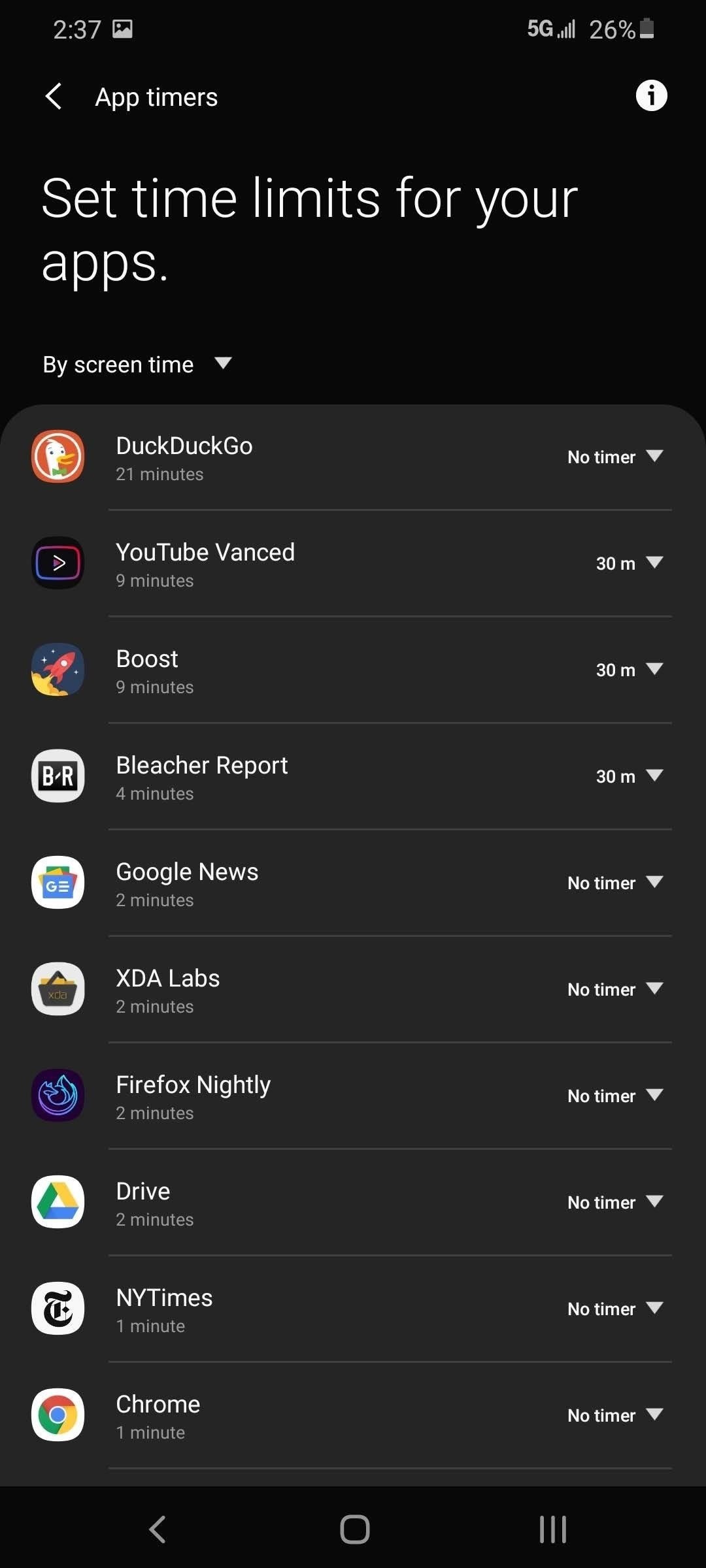Choose a timer for Firefox Nightly
Viewport: 706px width, 1568px height.
(614, 1096)
